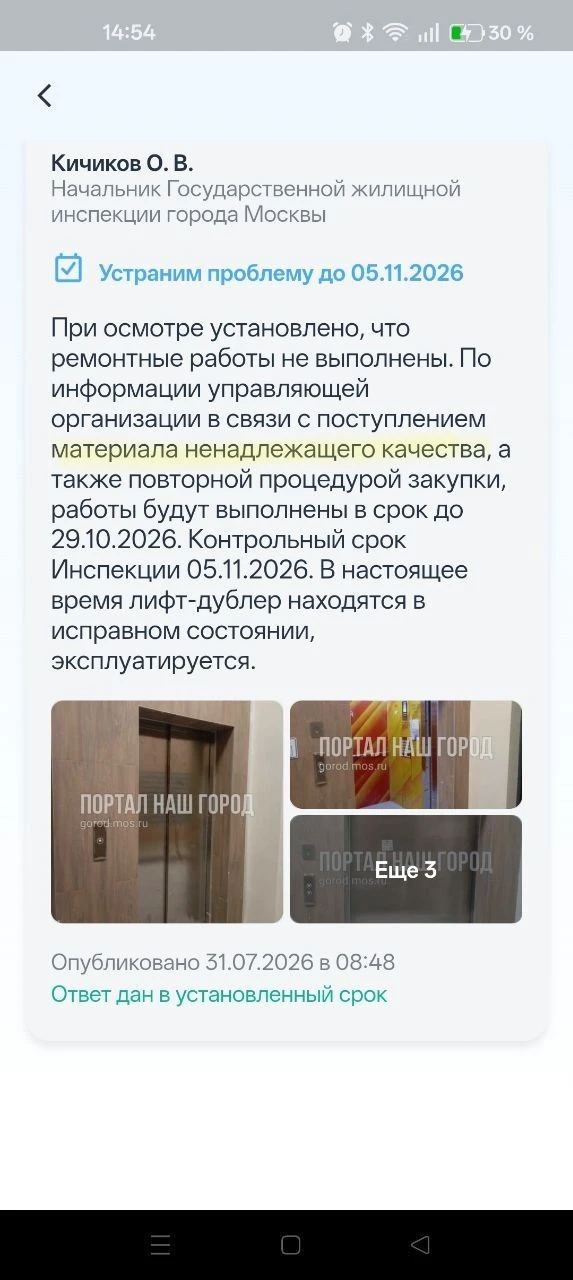
Task: Open the photo with the orange wall
Action: [x=406, y=754]
